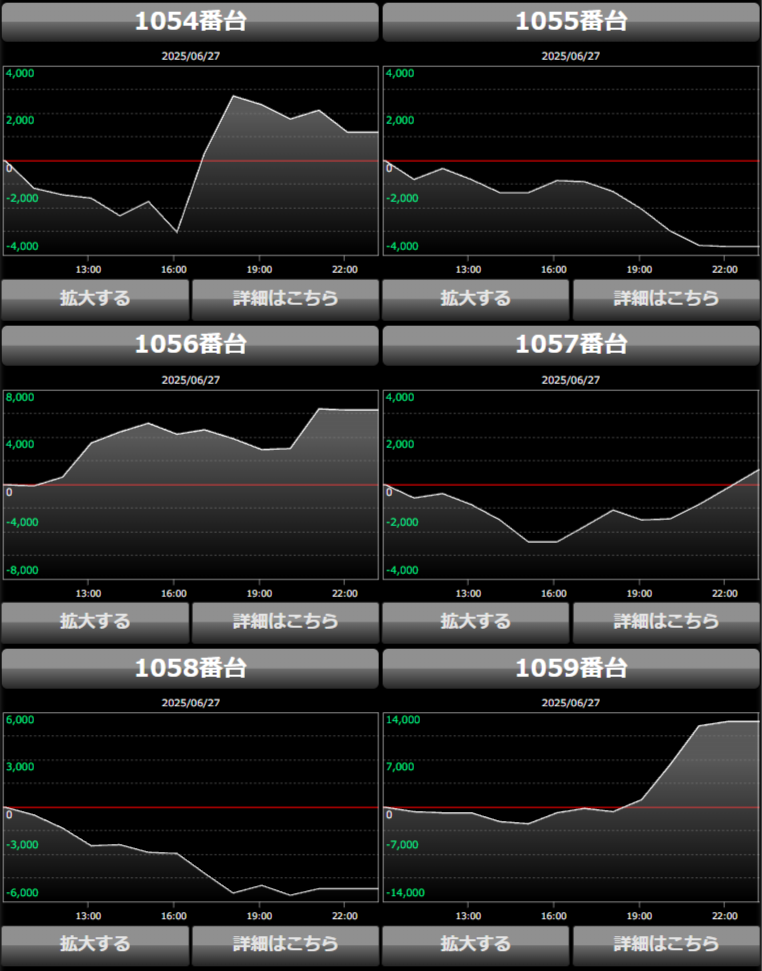View 詳細はこちら for 1059番台

pyautogui.click(x=666, y=944)
